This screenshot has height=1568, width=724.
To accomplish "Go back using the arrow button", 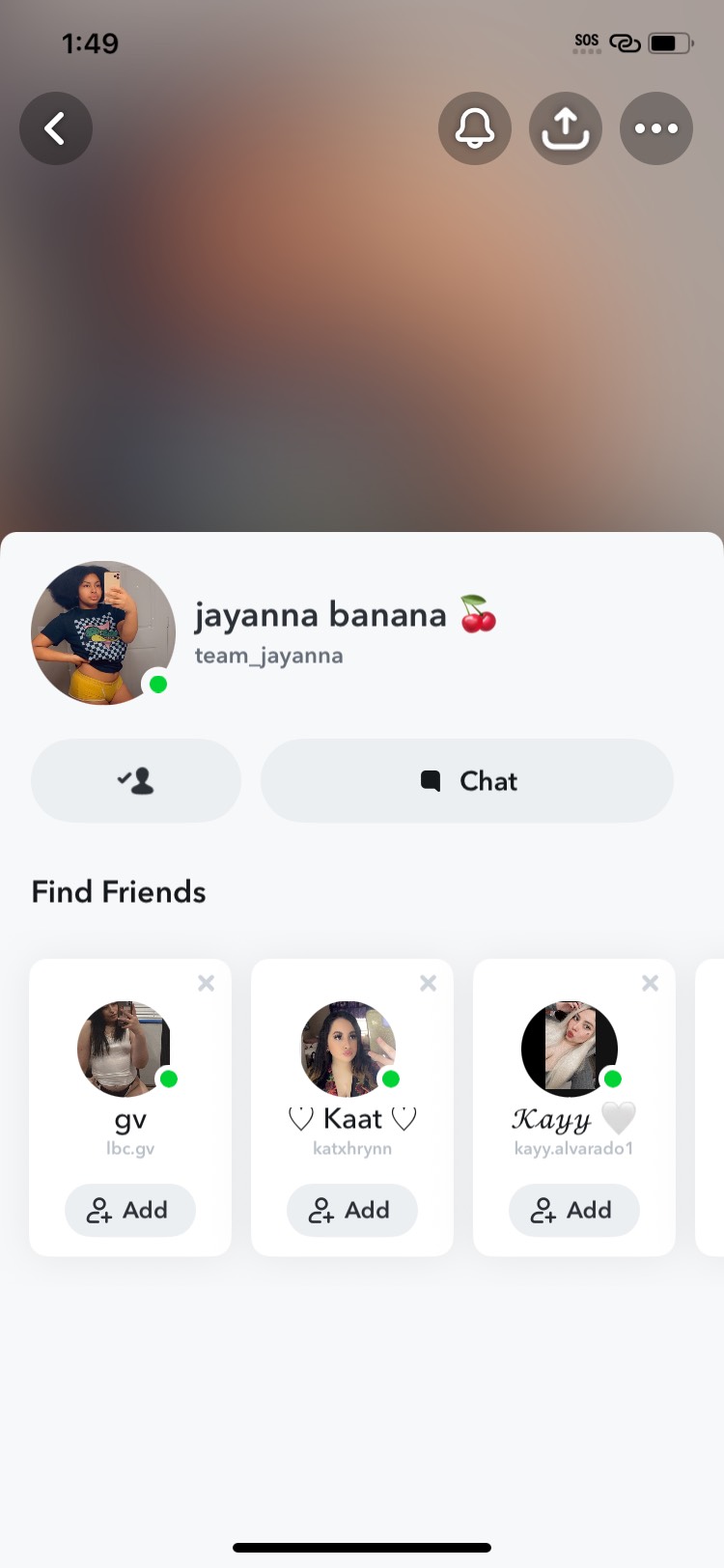I will (x=56, y=128).
